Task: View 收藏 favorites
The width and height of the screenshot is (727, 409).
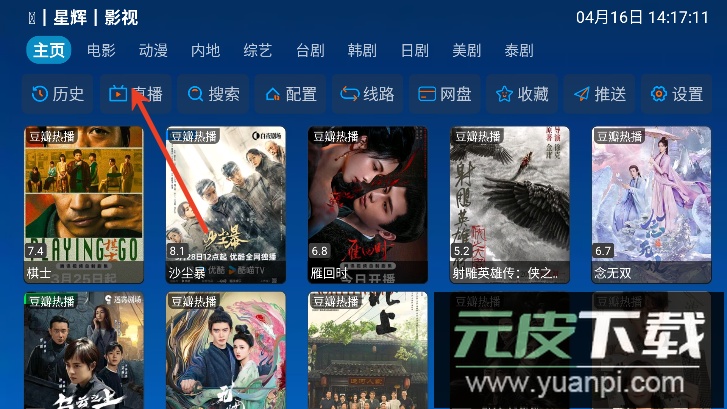Action: coord(522,94)
